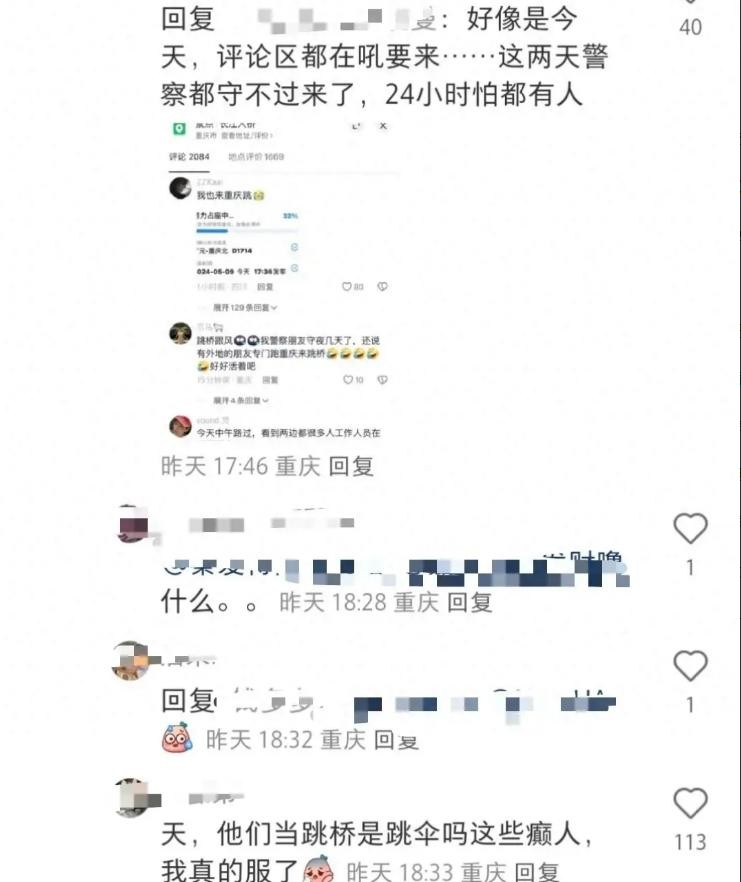This screenshot has width=741, height=882.
Task: Reply to the comment posted 昨天 17:46
Action: pos(351,466)
